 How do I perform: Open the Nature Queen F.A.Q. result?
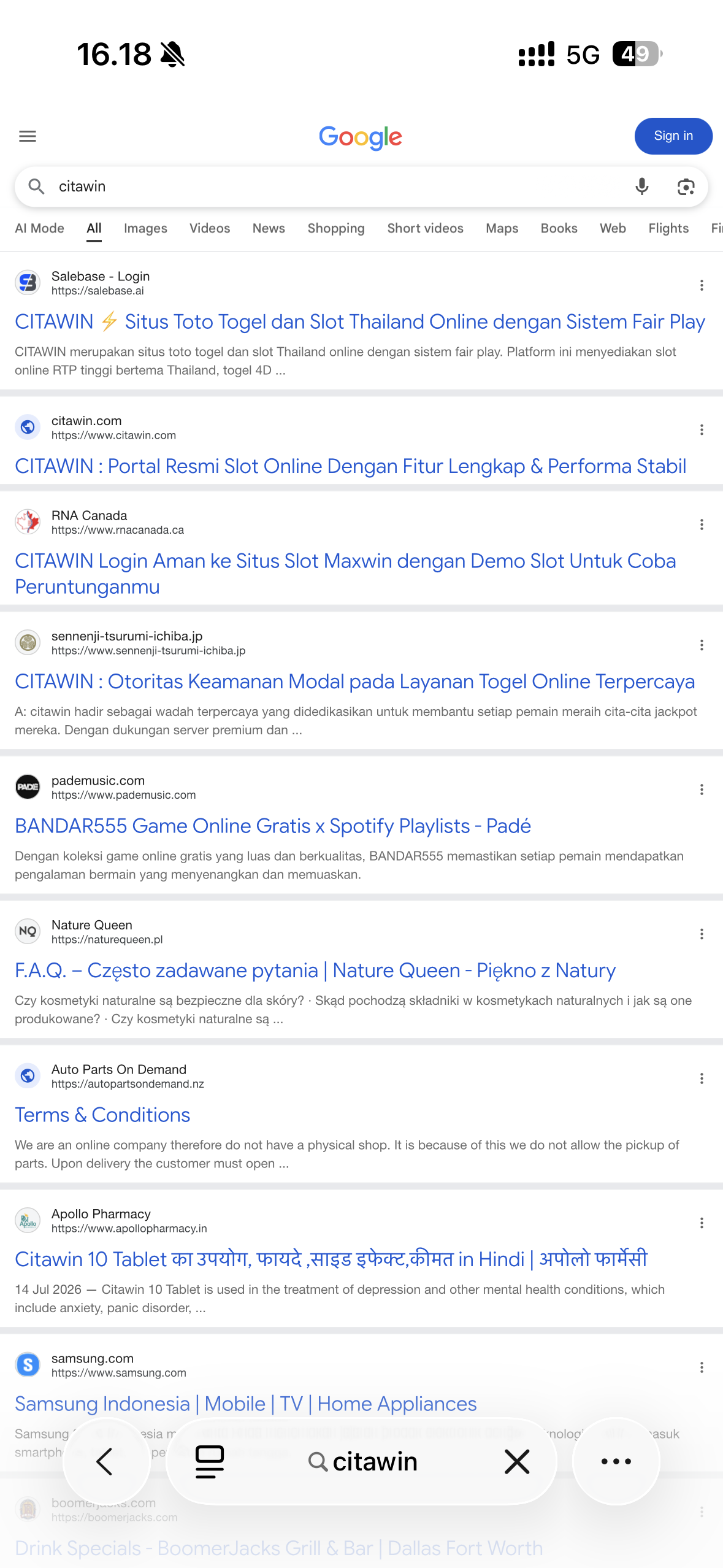pos(315,970)
